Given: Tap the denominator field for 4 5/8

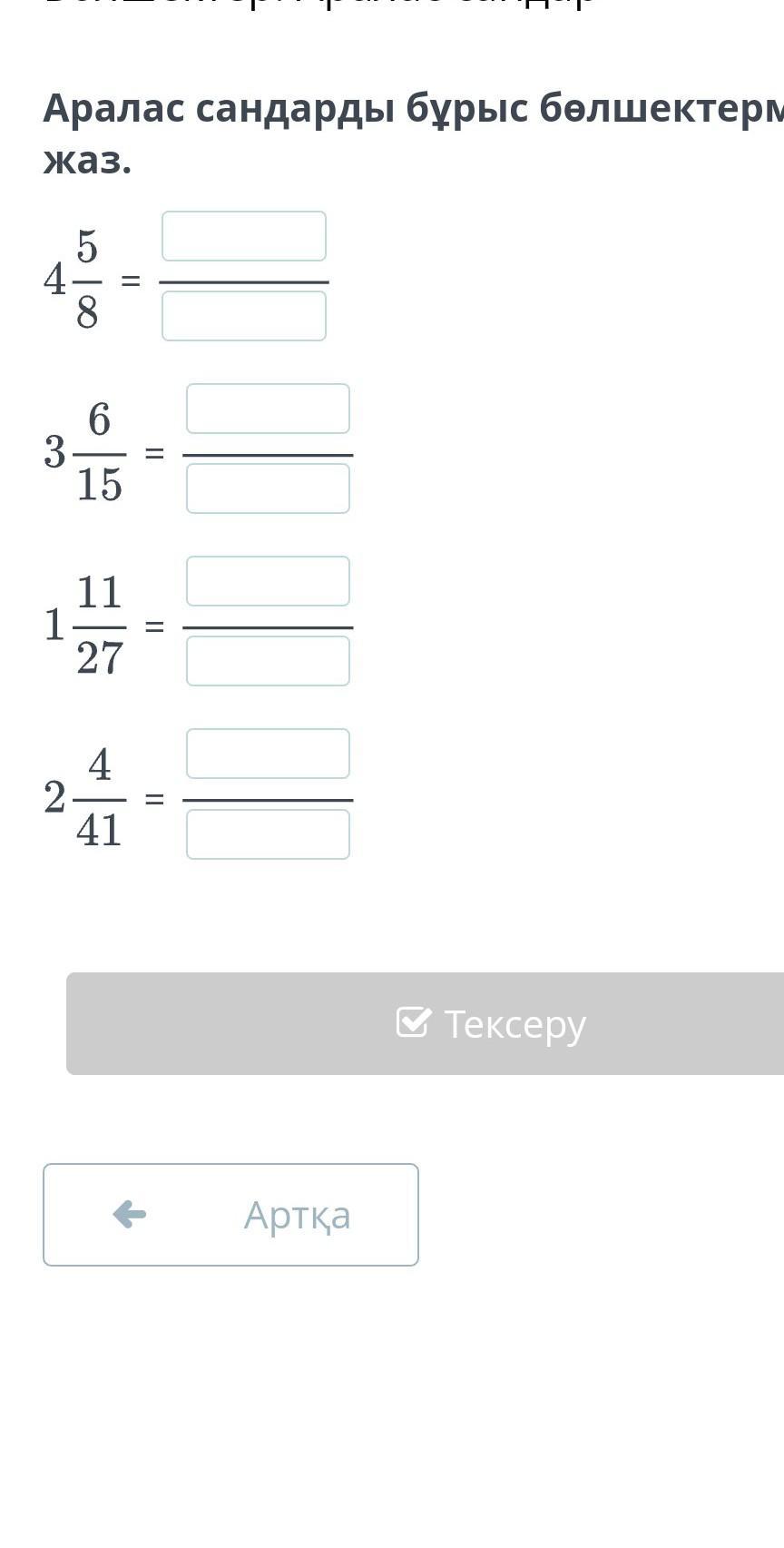Looking at the screenshot, I should tap(244, 316).
